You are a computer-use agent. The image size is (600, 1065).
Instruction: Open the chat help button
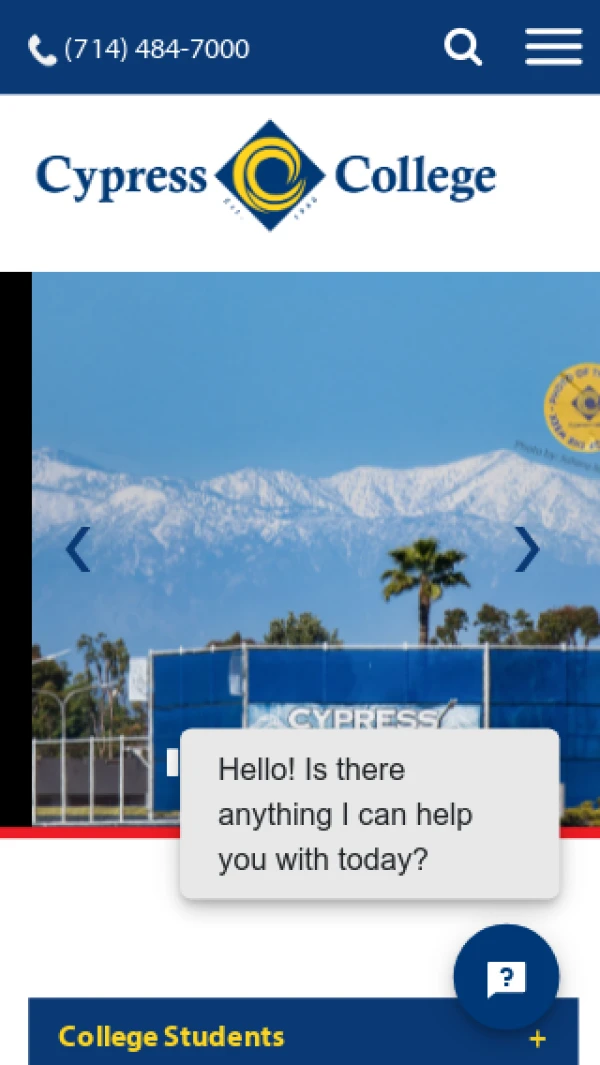[x=506, y=977]
